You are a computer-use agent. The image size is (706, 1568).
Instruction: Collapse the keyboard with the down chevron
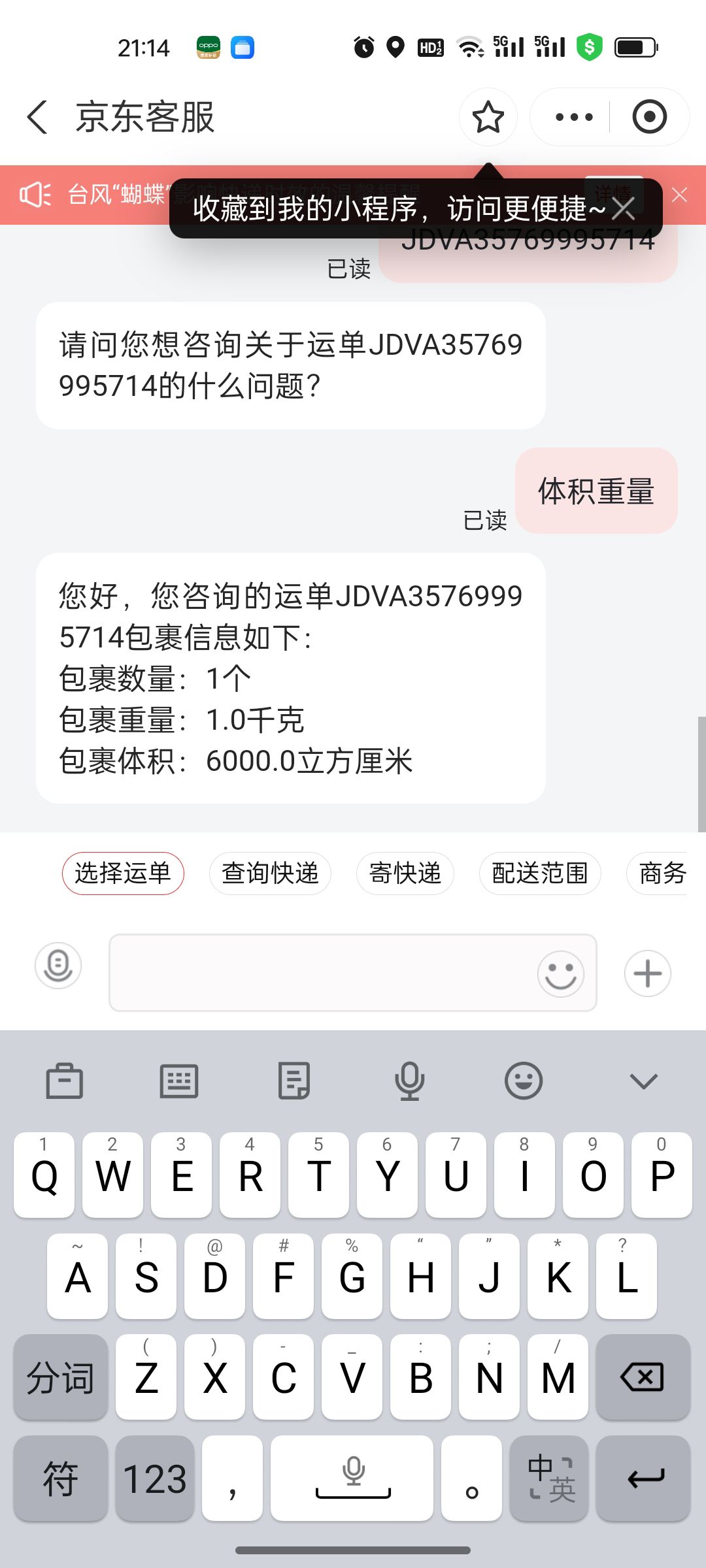point(643,1081)
